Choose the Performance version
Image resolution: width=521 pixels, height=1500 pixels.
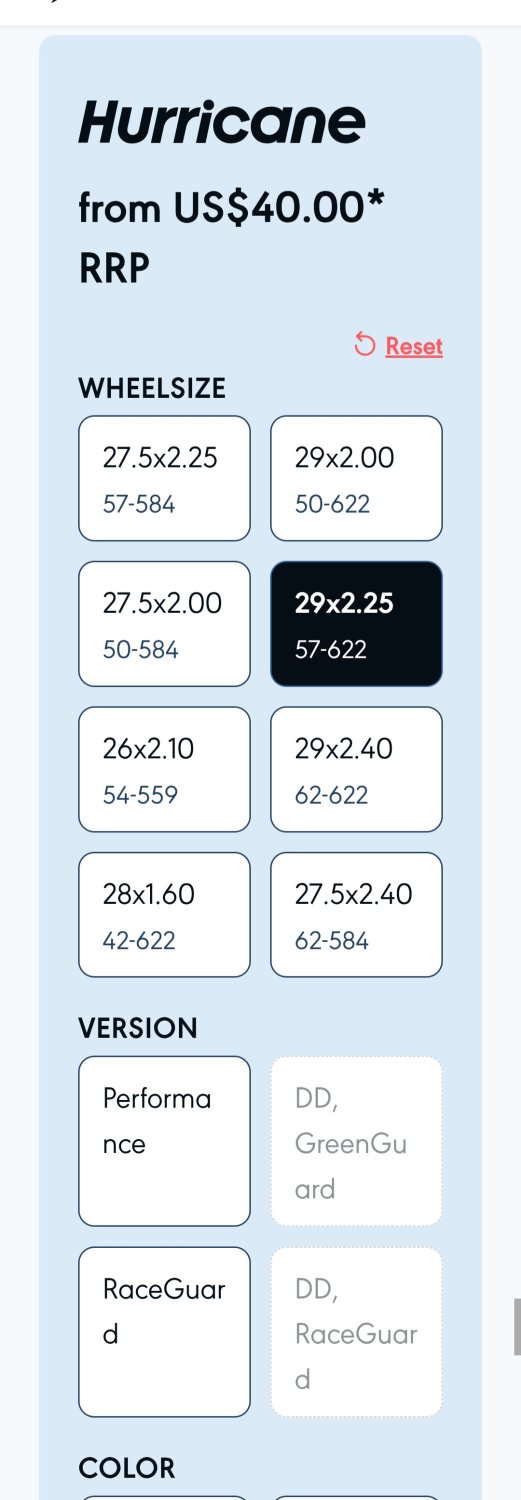(164, 1141)
